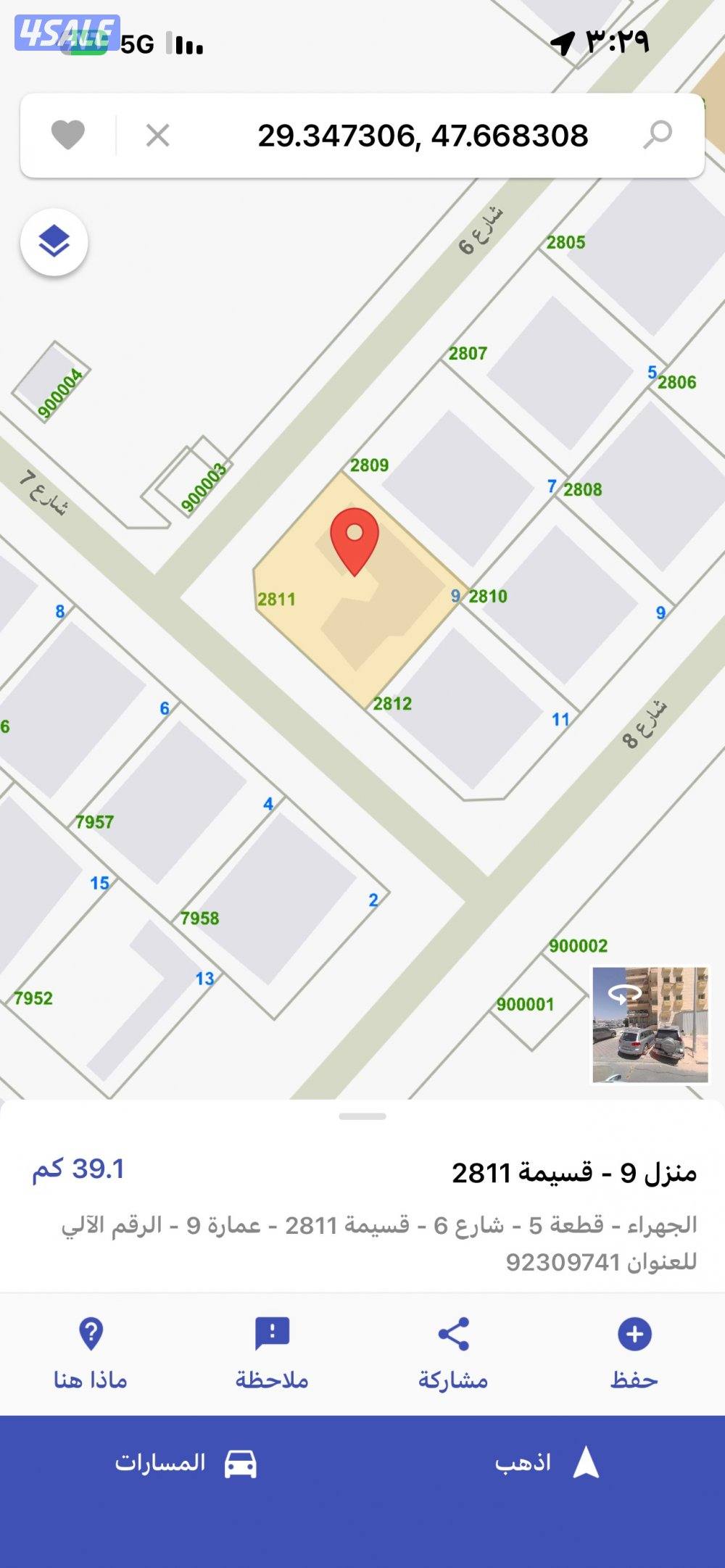Add location to favorites with heart icon
The image size is (725, 1568).
(68, 135)
